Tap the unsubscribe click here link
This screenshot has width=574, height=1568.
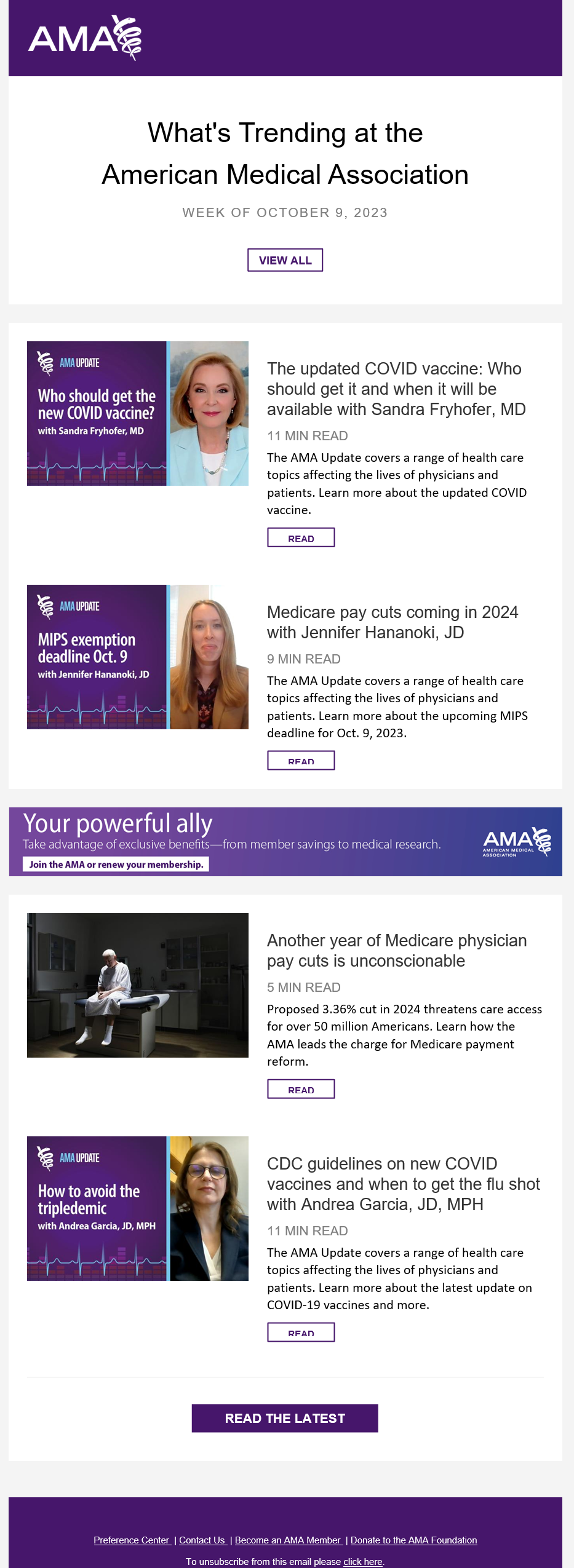[x=363, y=1561]
